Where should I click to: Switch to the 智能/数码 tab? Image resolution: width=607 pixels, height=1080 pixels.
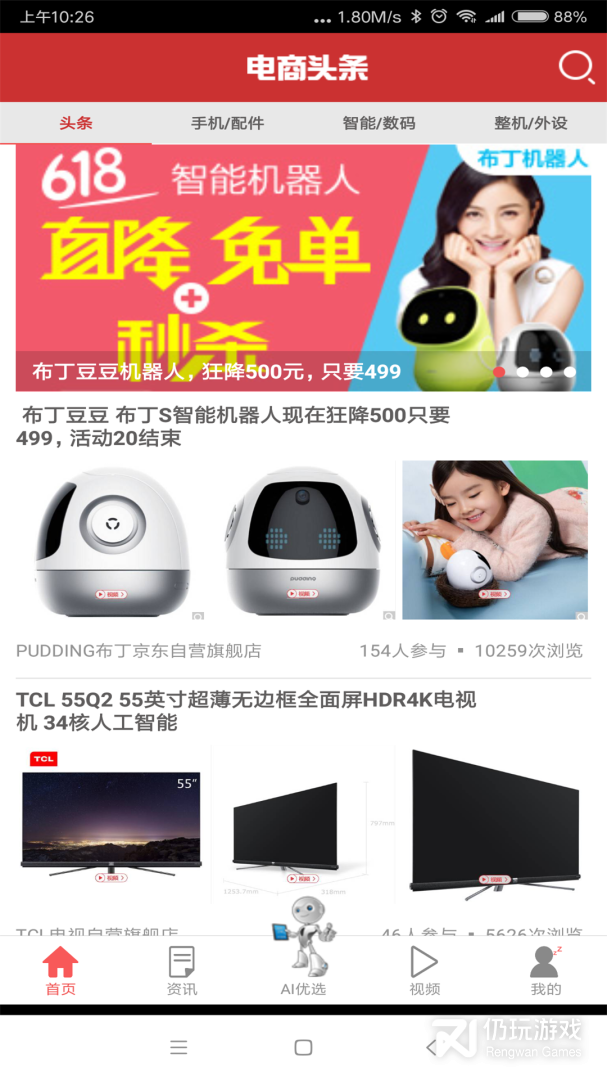coord(379,124)
